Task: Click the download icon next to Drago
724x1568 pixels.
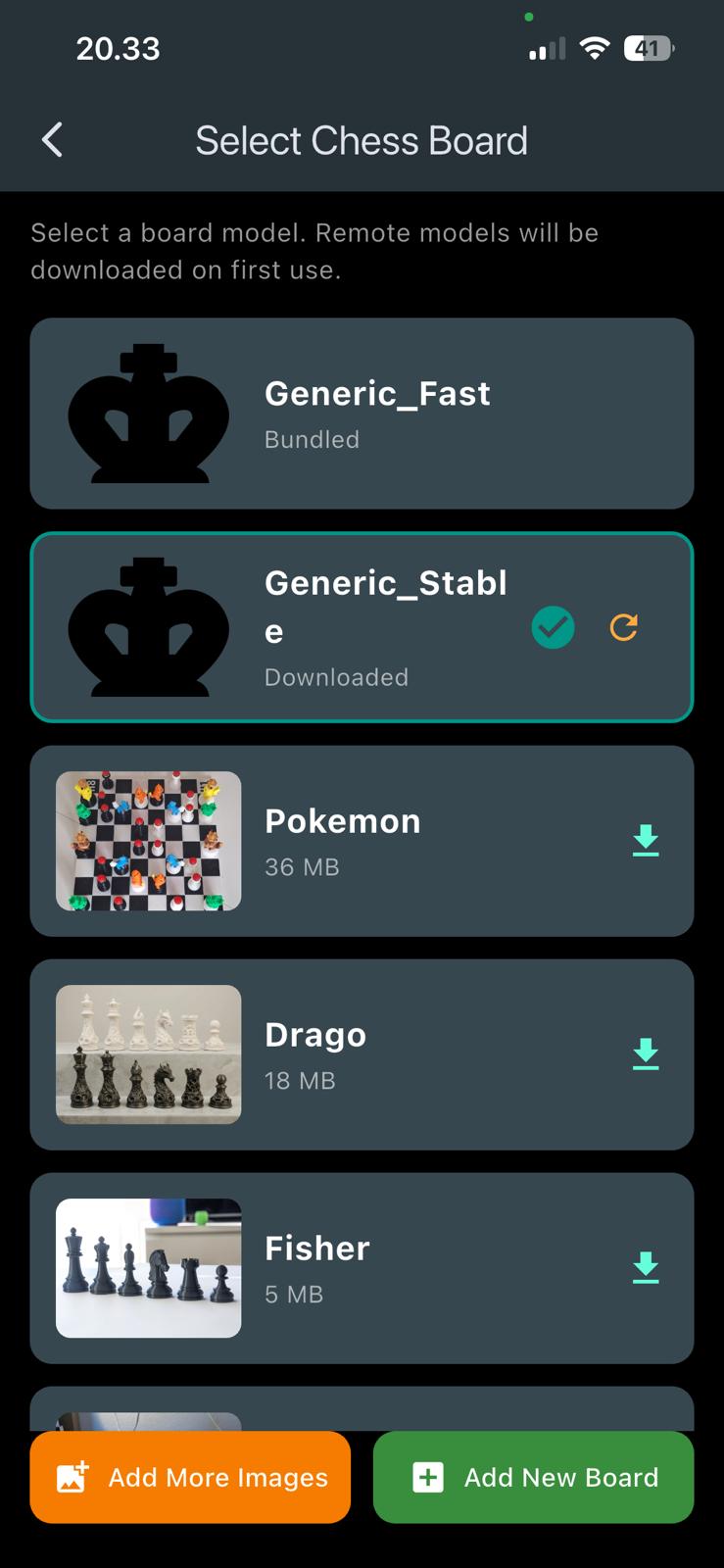Action: point(646,1053)
